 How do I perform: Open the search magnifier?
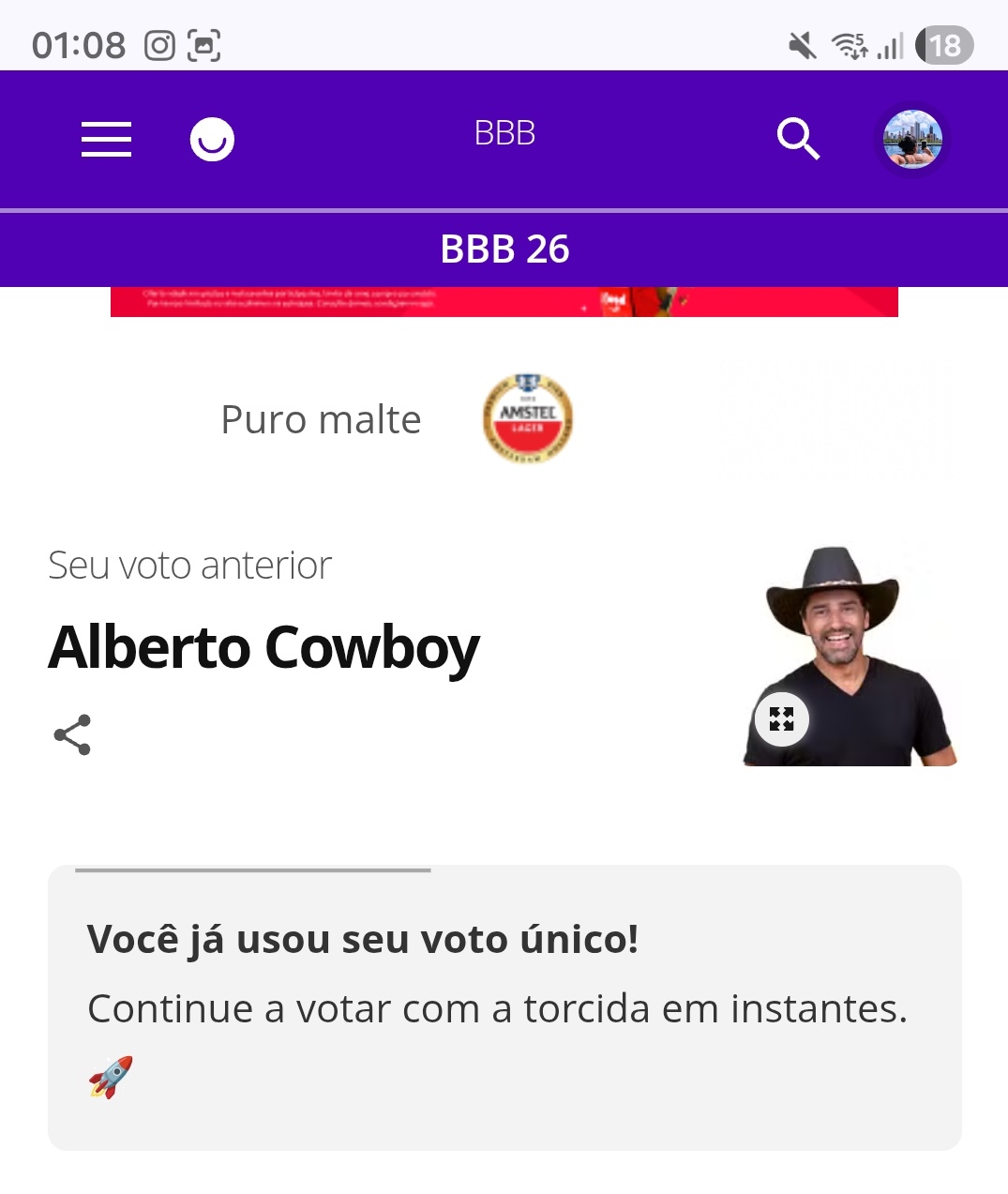tap(798, 139)
